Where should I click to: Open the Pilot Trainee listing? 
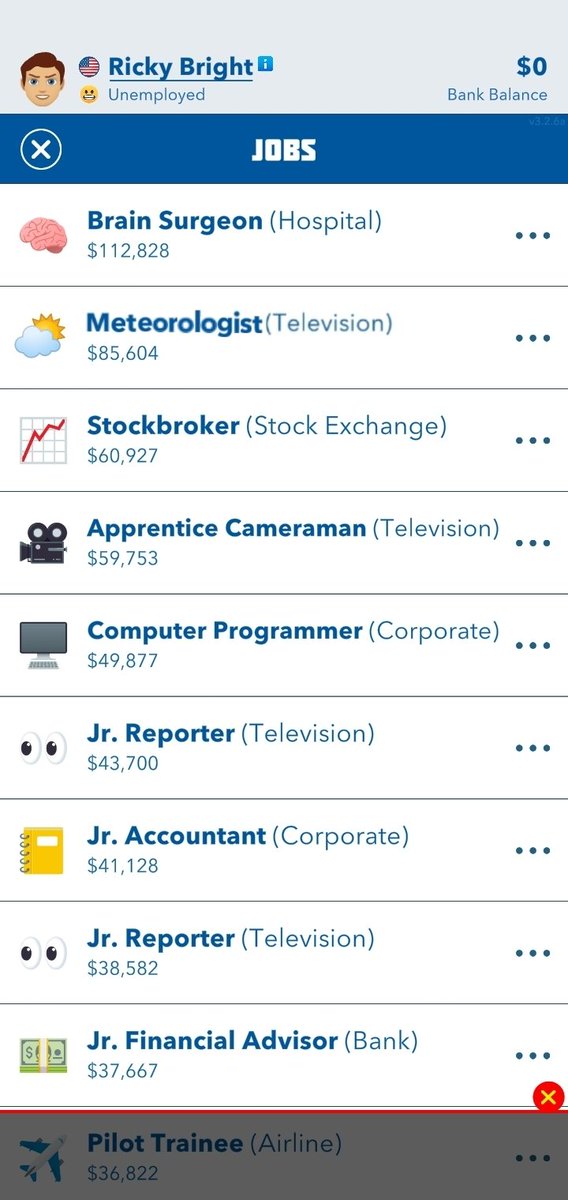point(284,1157)
